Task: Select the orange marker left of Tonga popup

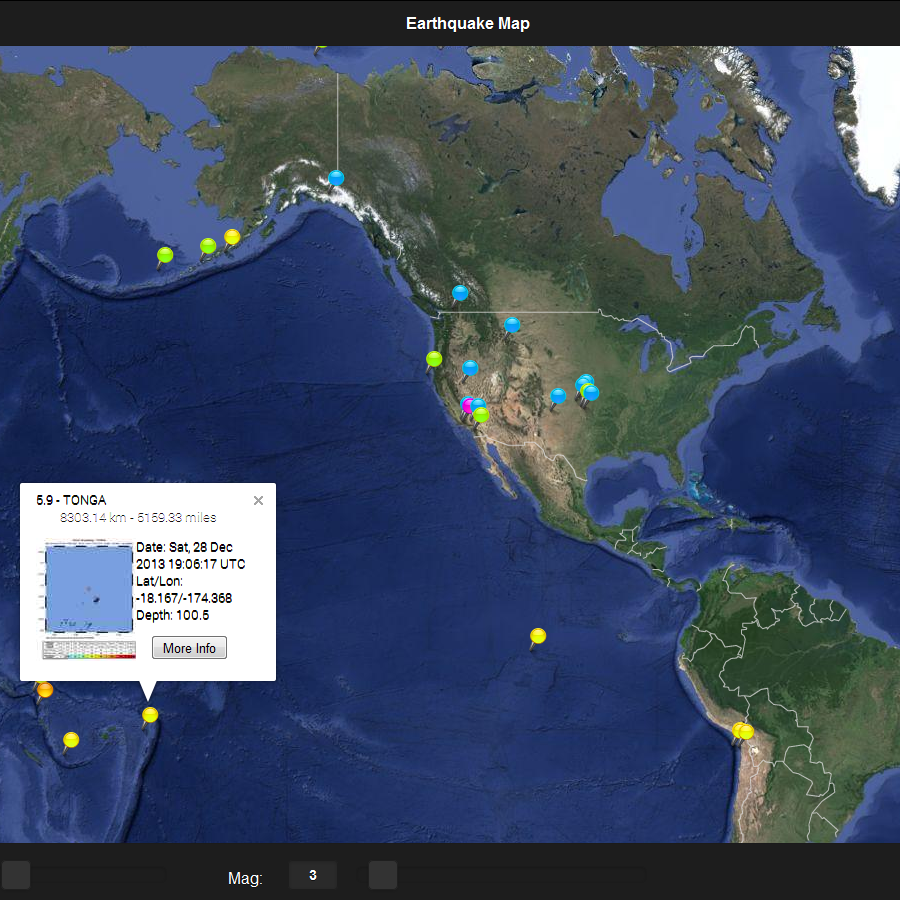Action: point(45,689)
